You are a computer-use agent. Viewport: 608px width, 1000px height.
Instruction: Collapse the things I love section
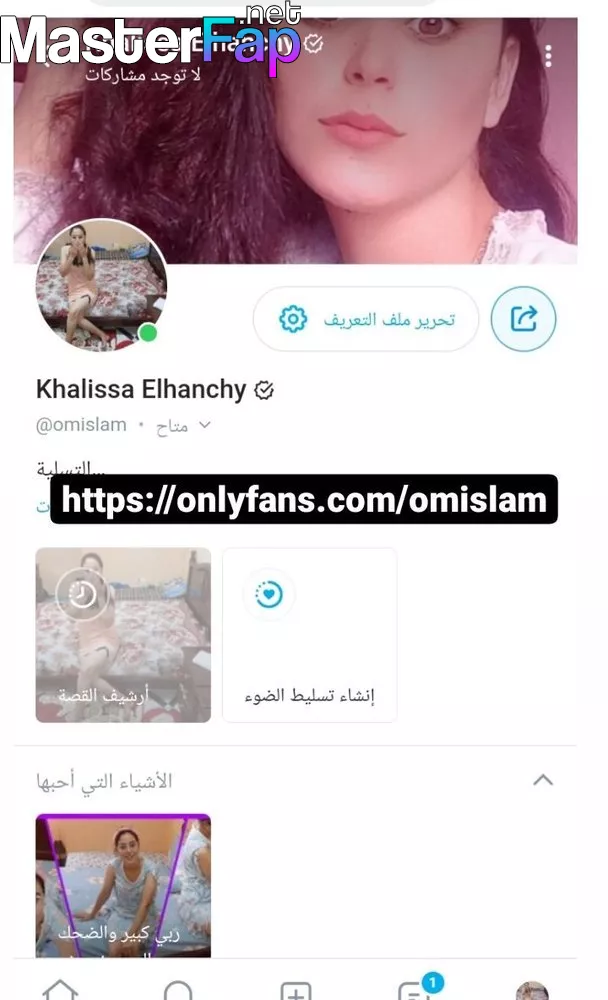pyautogui.click(x=543, y=780)
